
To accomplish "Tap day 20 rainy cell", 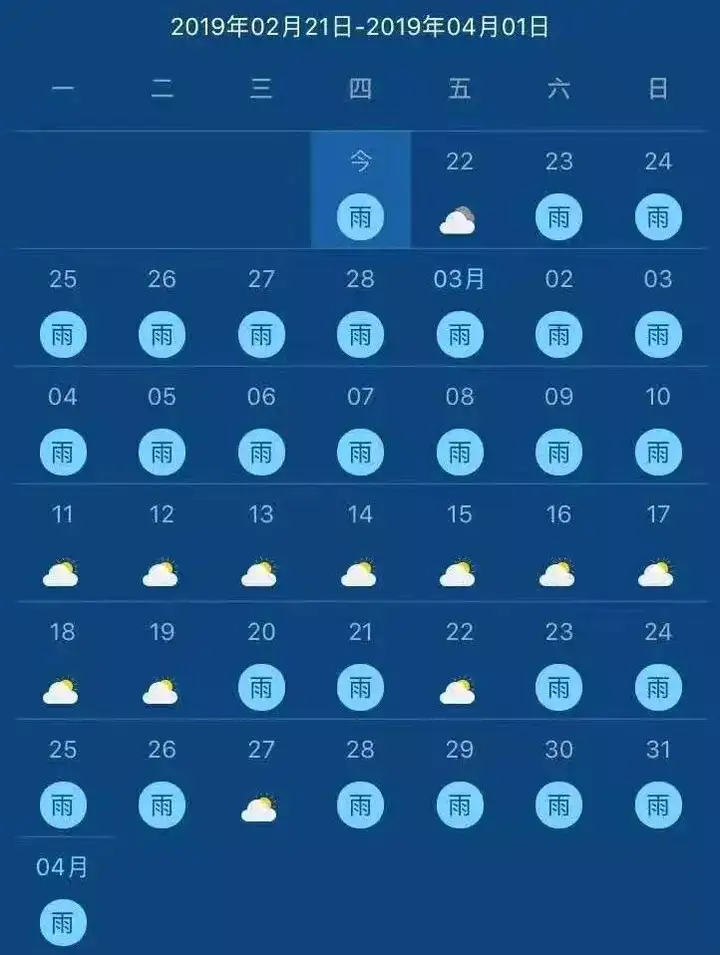I will point(261,661).
